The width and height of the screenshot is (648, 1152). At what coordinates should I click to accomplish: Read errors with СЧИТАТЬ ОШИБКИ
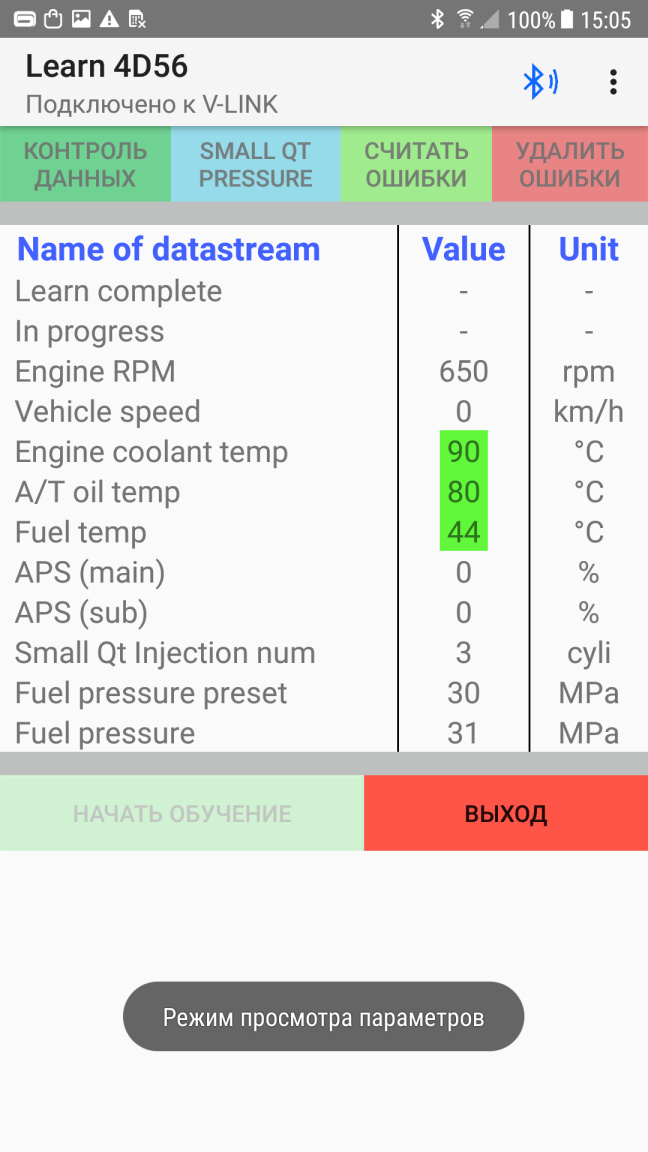(x=417, y=165)
